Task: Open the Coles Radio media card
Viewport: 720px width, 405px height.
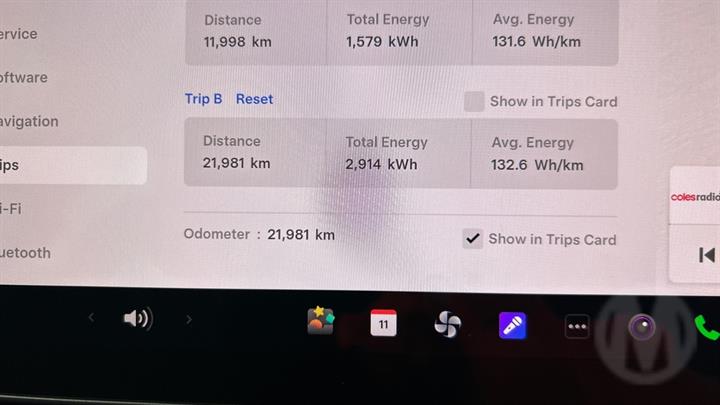Action: click(695, 197)
